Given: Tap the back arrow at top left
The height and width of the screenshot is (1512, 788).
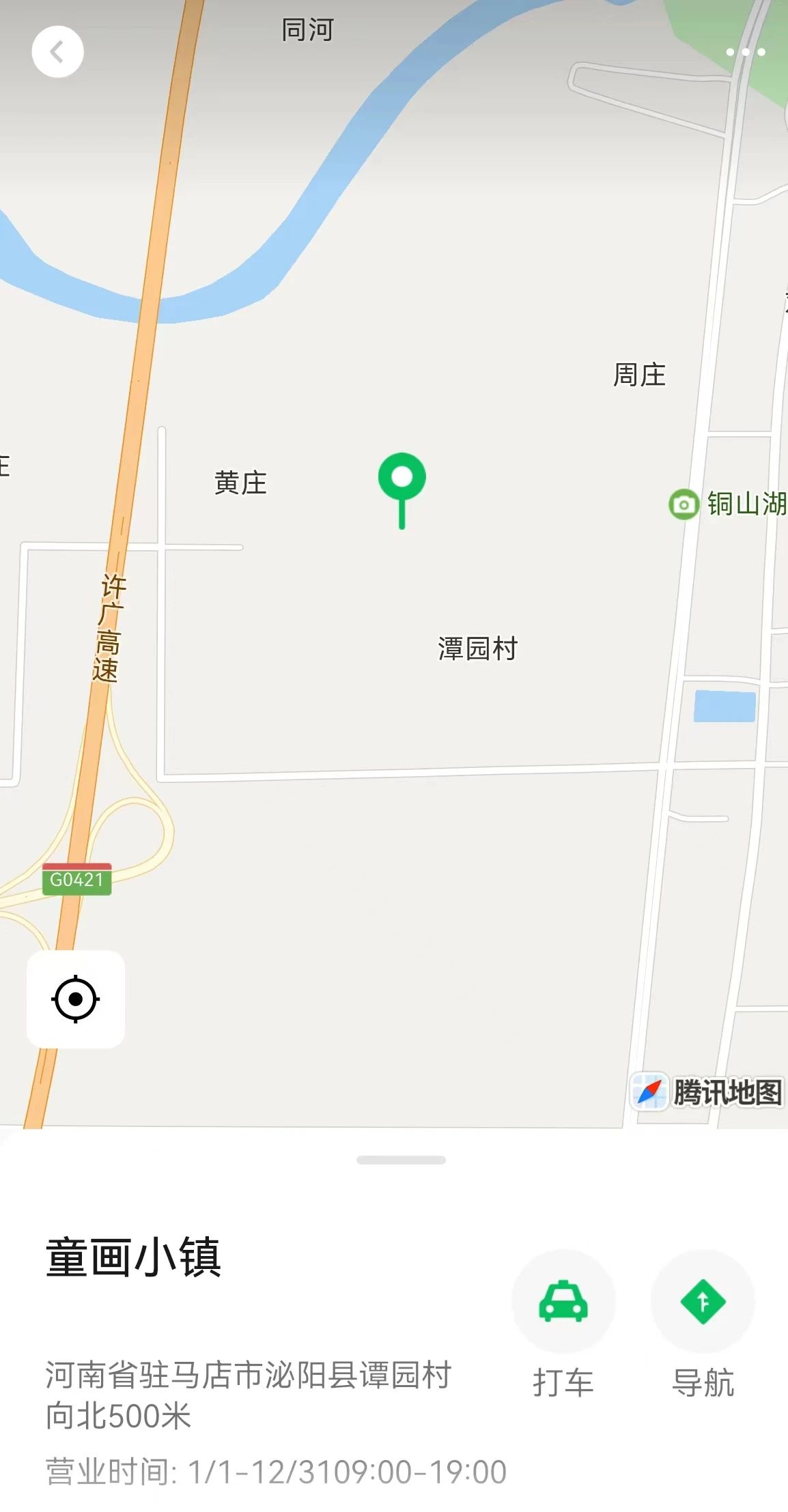Looking at the screenshot, I should coord(58,51).
